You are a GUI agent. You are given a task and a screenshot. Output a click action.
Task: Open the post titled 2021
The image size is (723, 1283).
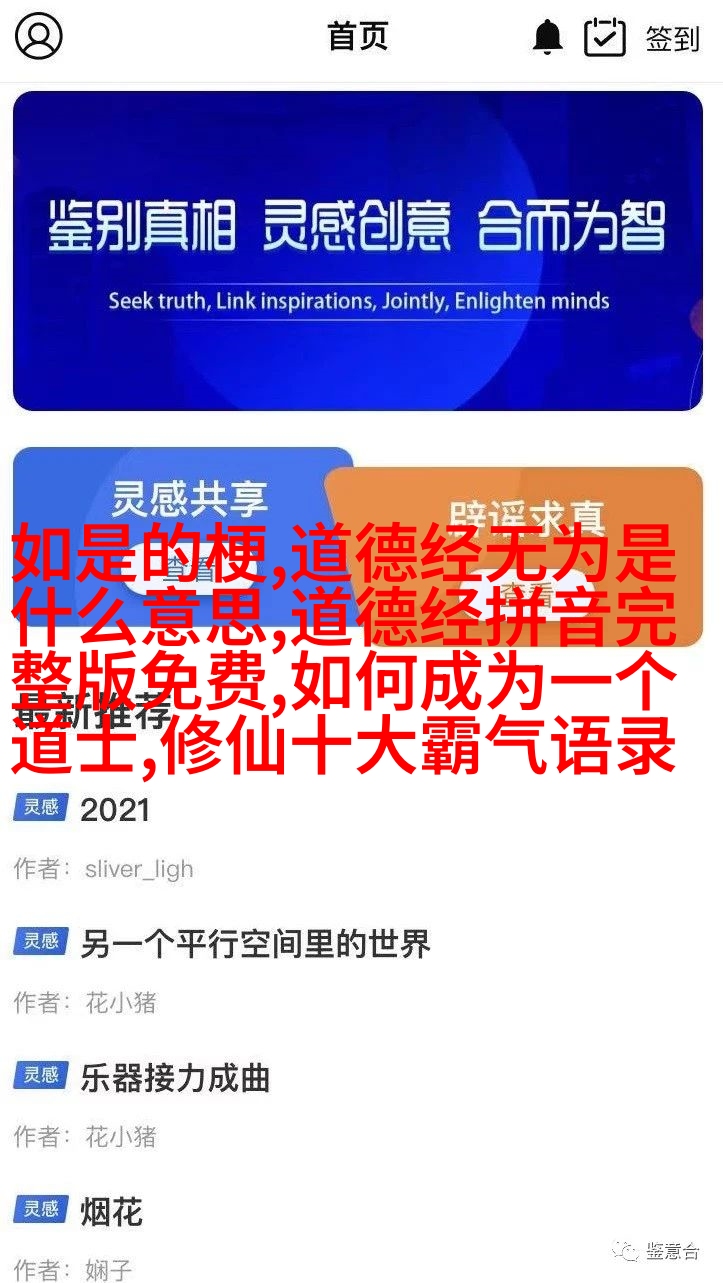click(115, 810)
